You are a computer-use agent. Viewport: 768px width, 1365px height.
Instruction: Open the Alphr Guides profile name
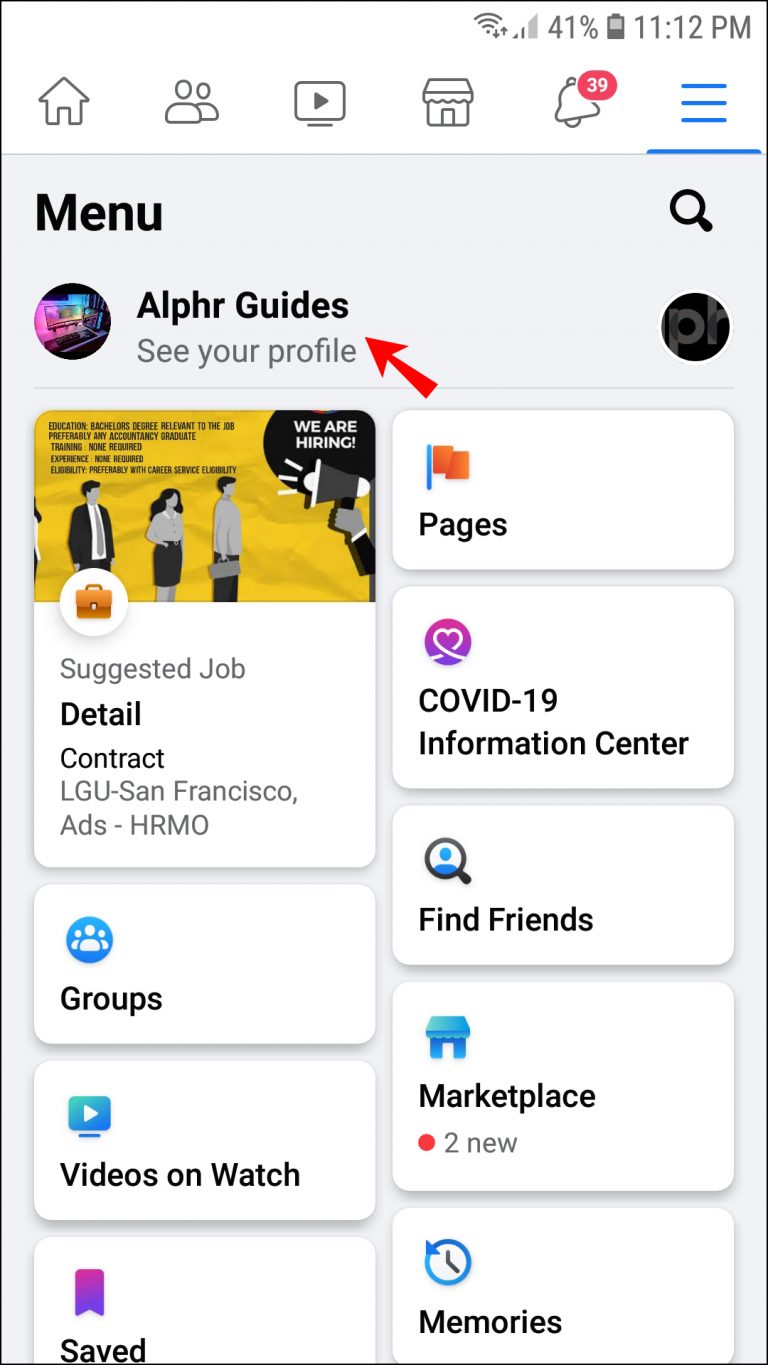(x=243, y=306)
